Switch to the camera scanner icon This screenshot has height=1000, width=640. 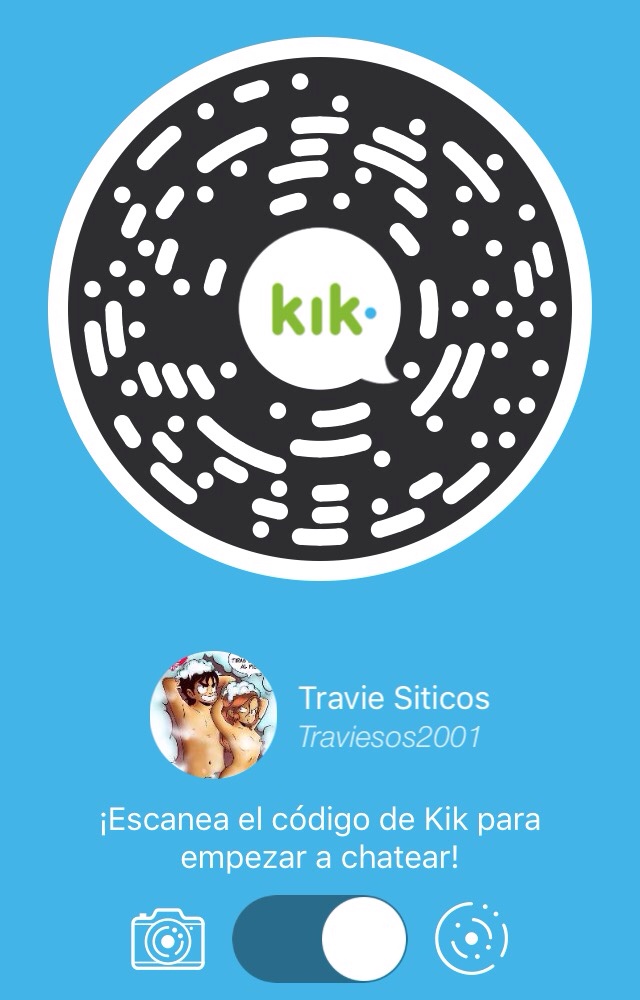[x=167, y=938]
